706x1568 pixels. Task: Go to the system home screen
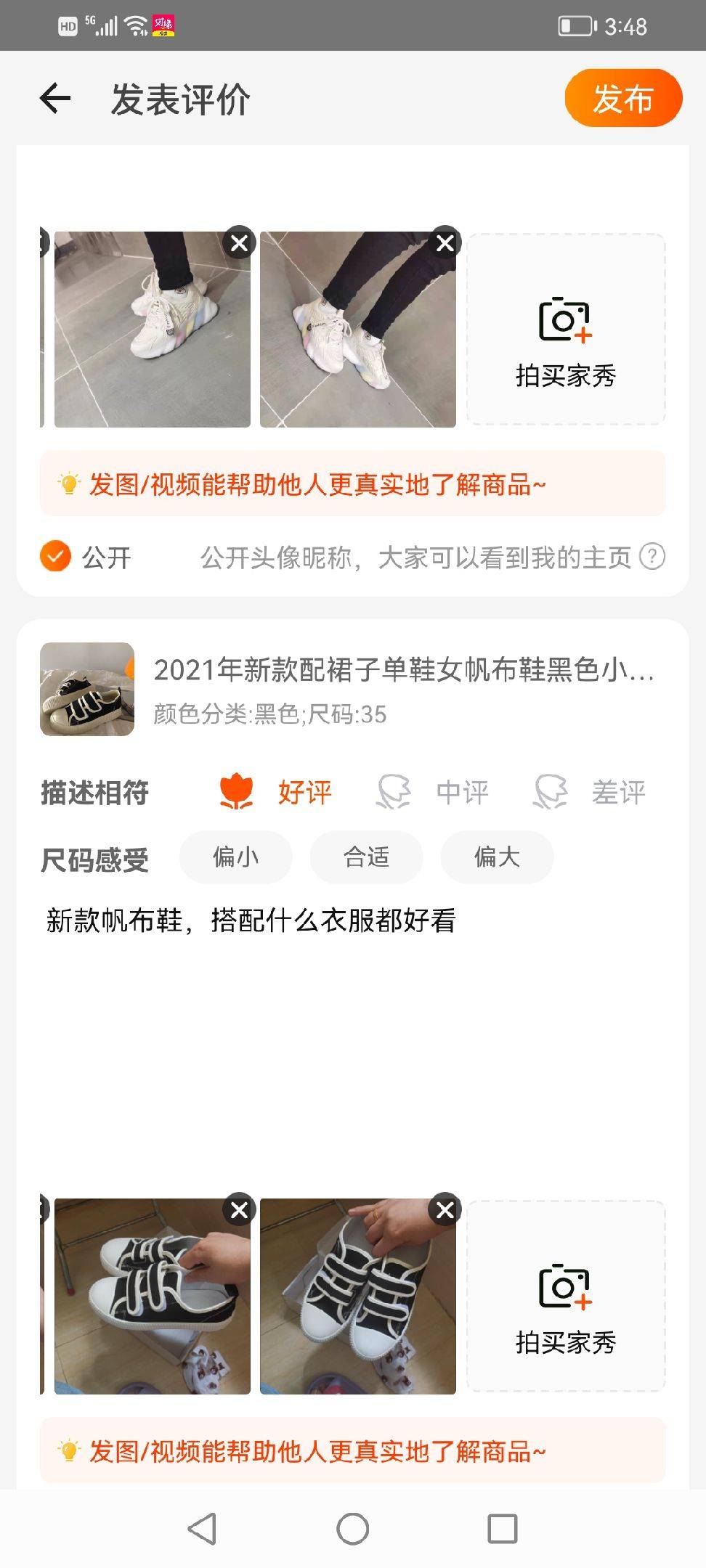[352, 1528]
